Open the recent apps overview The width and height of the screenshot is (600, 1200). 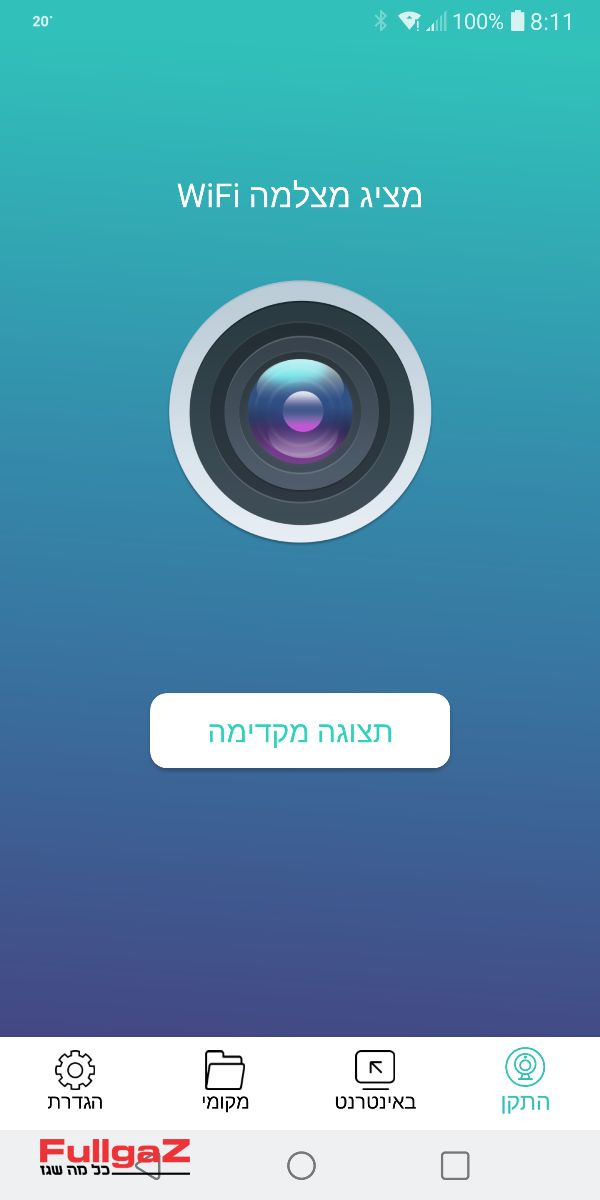point(455,1165)
